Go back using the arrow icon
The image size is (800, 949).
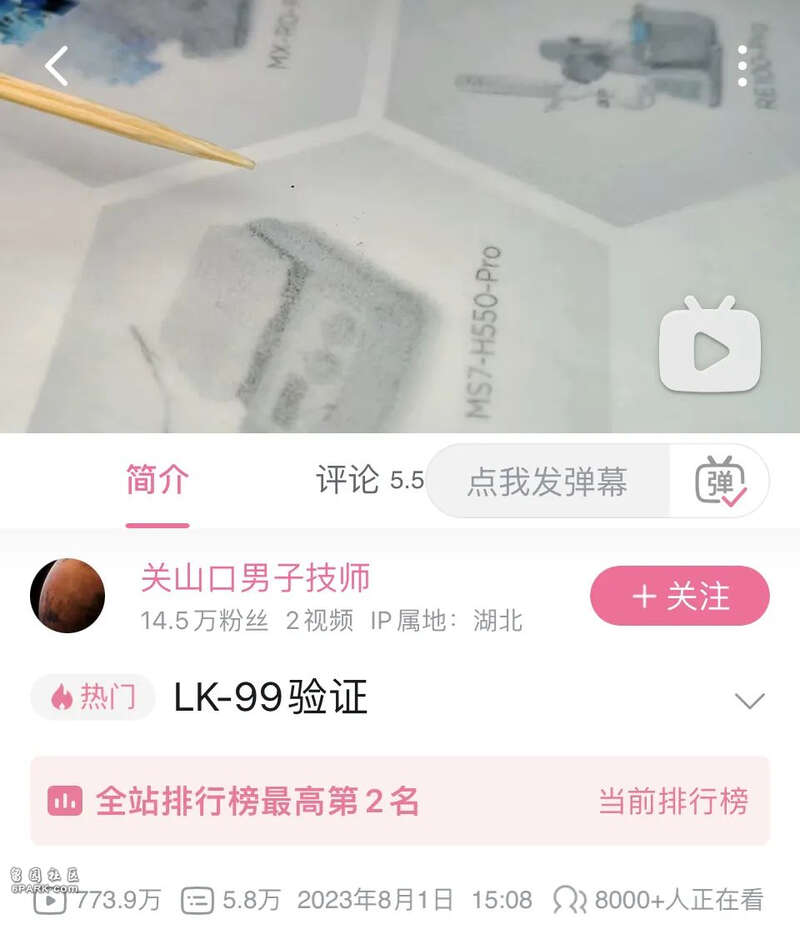point(57,66)
